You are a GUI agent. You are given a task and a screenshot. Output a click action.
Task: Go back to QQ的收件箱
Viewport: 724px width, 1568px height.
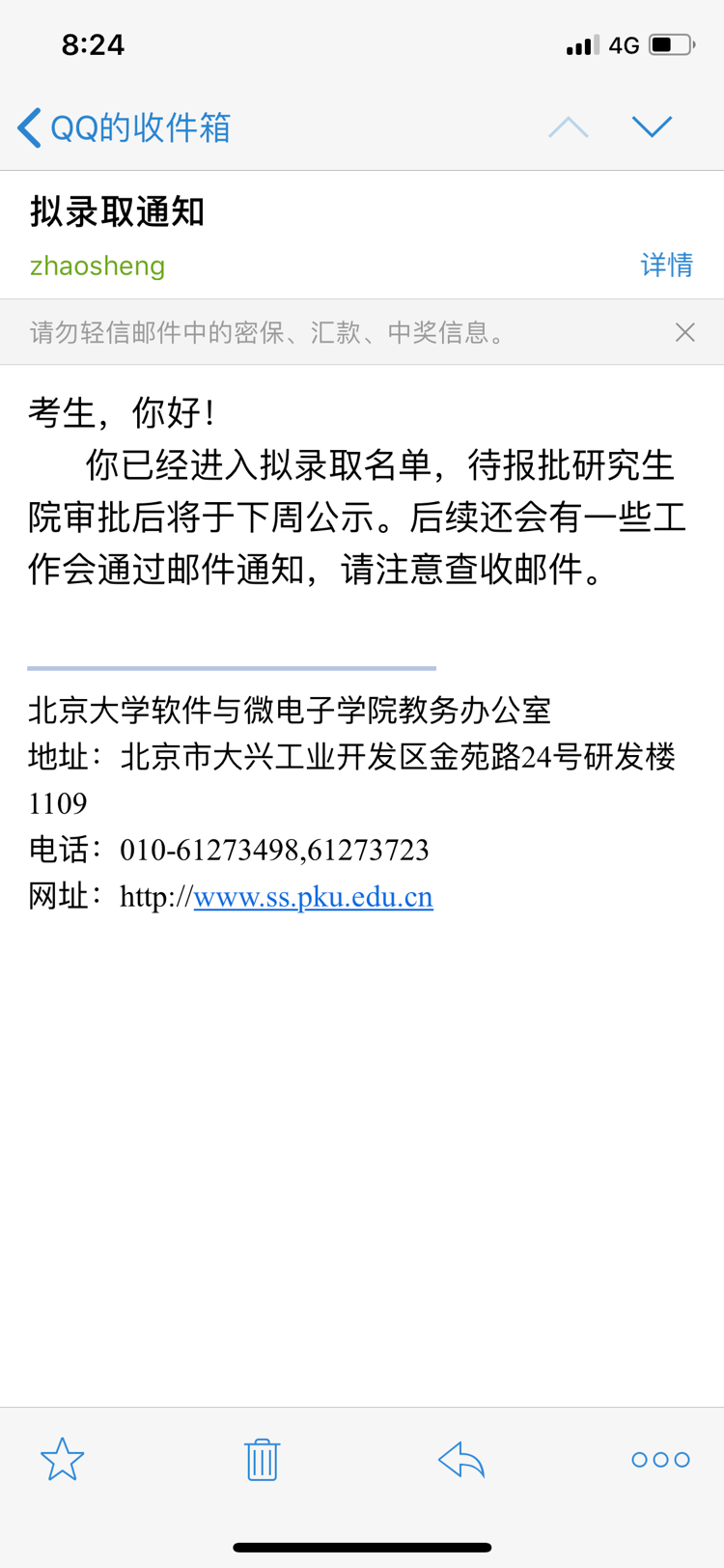tap(125, 127)
